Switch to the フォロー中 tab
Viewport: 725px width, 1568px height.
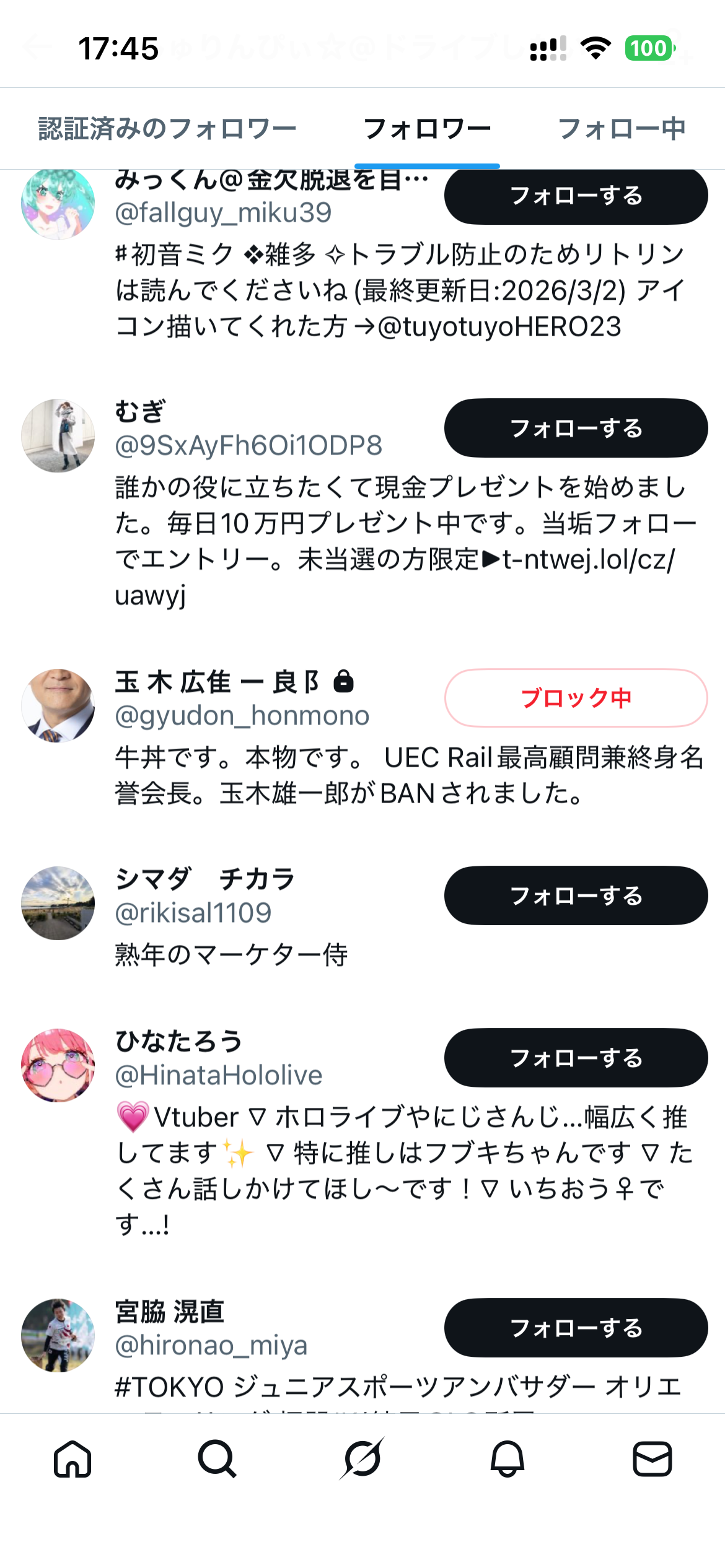click(x=622, y=129)
